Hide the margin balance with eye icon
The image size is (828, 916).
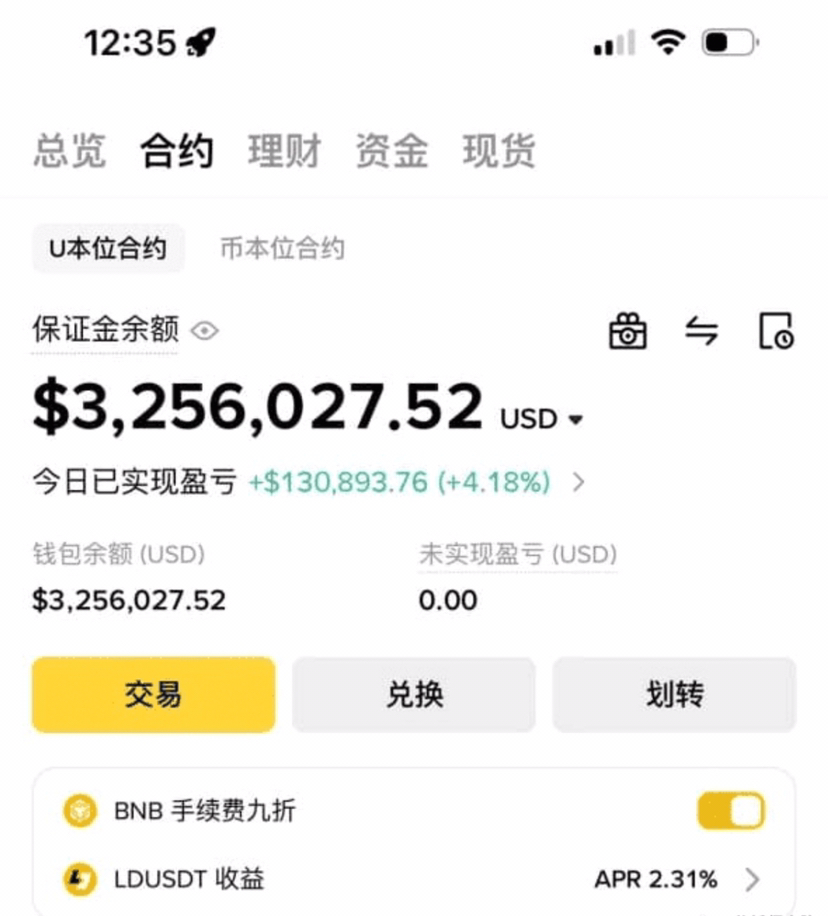204,331
